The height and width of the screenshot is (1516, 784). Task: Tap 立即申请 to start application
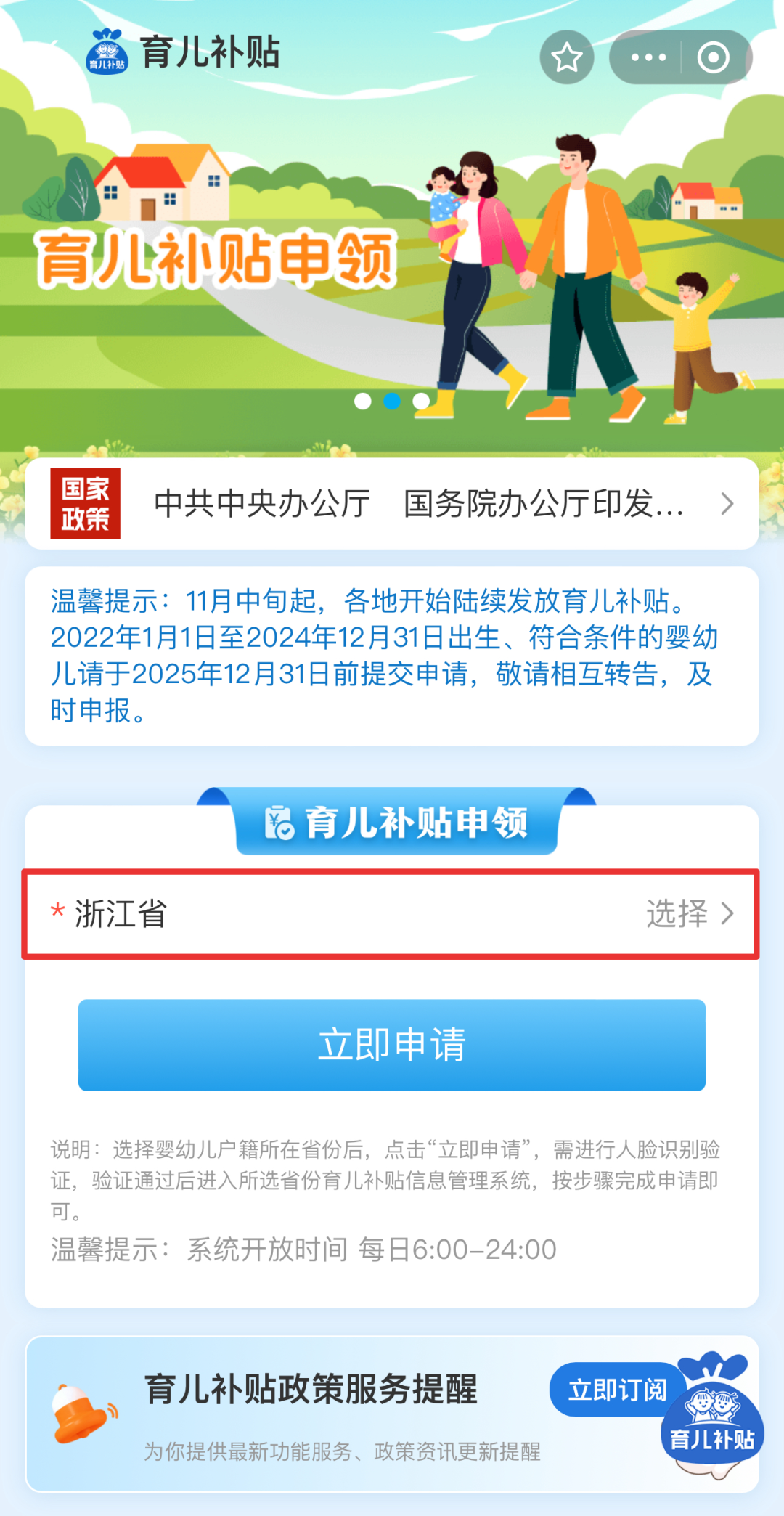(392, 1045)
